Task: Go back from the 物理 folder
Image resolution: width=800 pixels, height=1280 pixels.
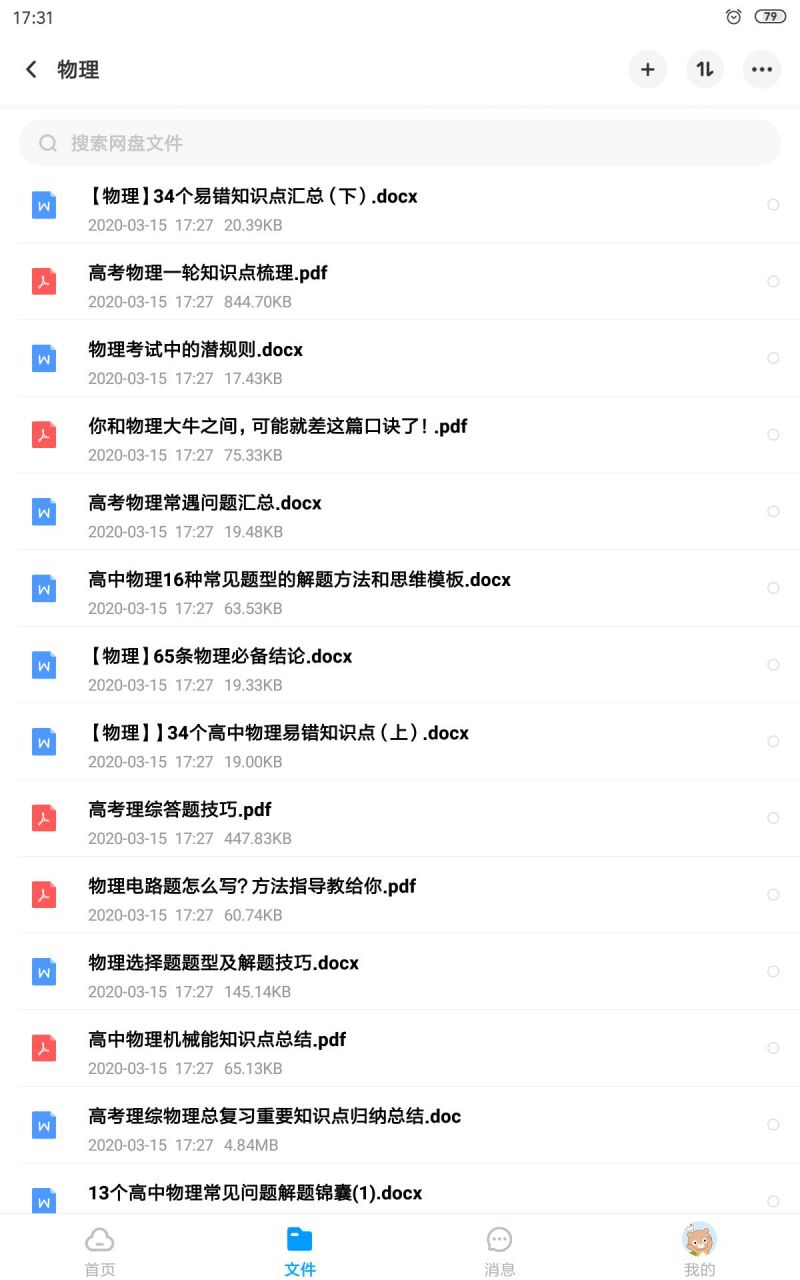Action: point(31,69)
